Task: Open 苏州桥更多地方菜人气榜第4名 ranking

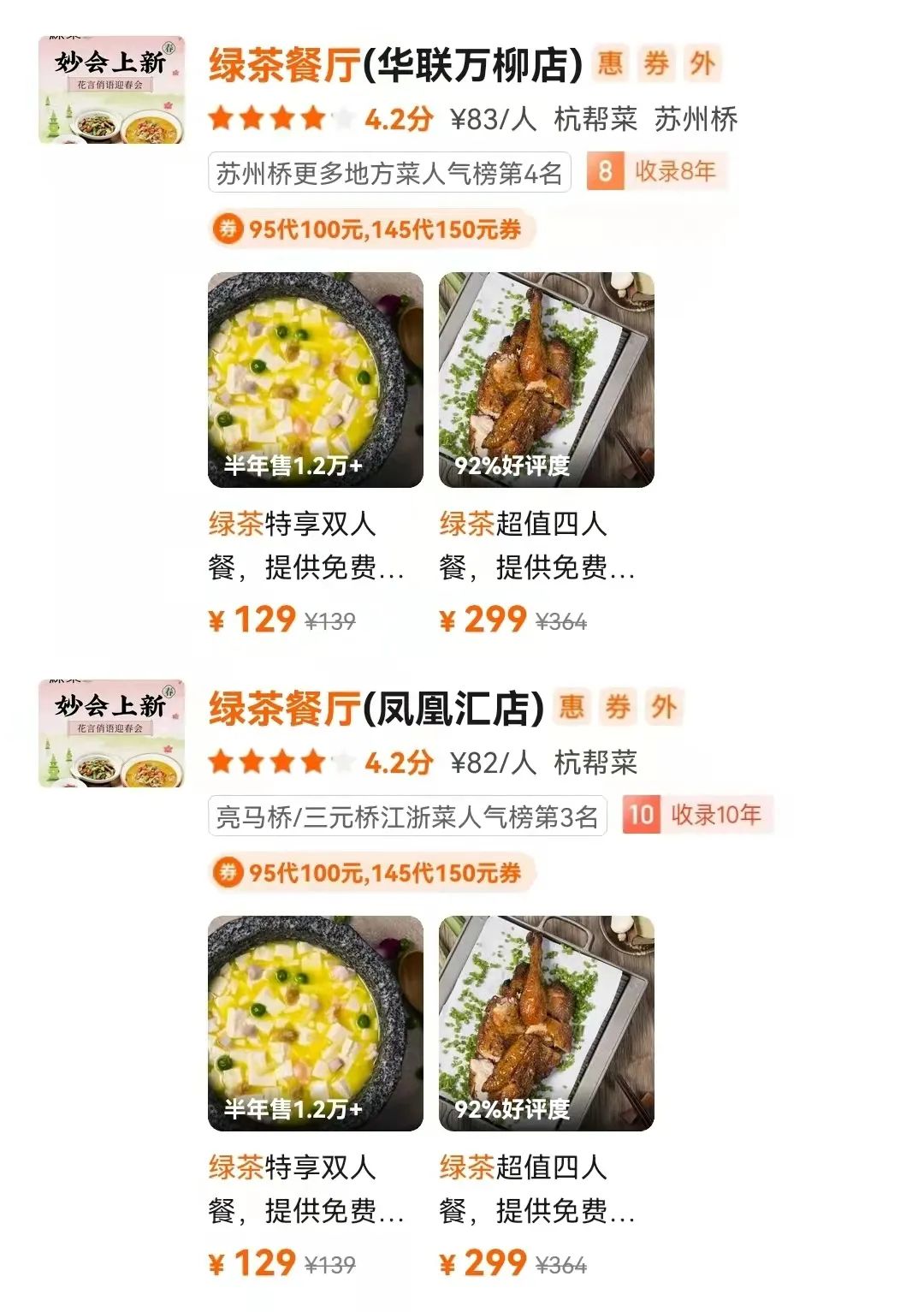Action: 389,174
